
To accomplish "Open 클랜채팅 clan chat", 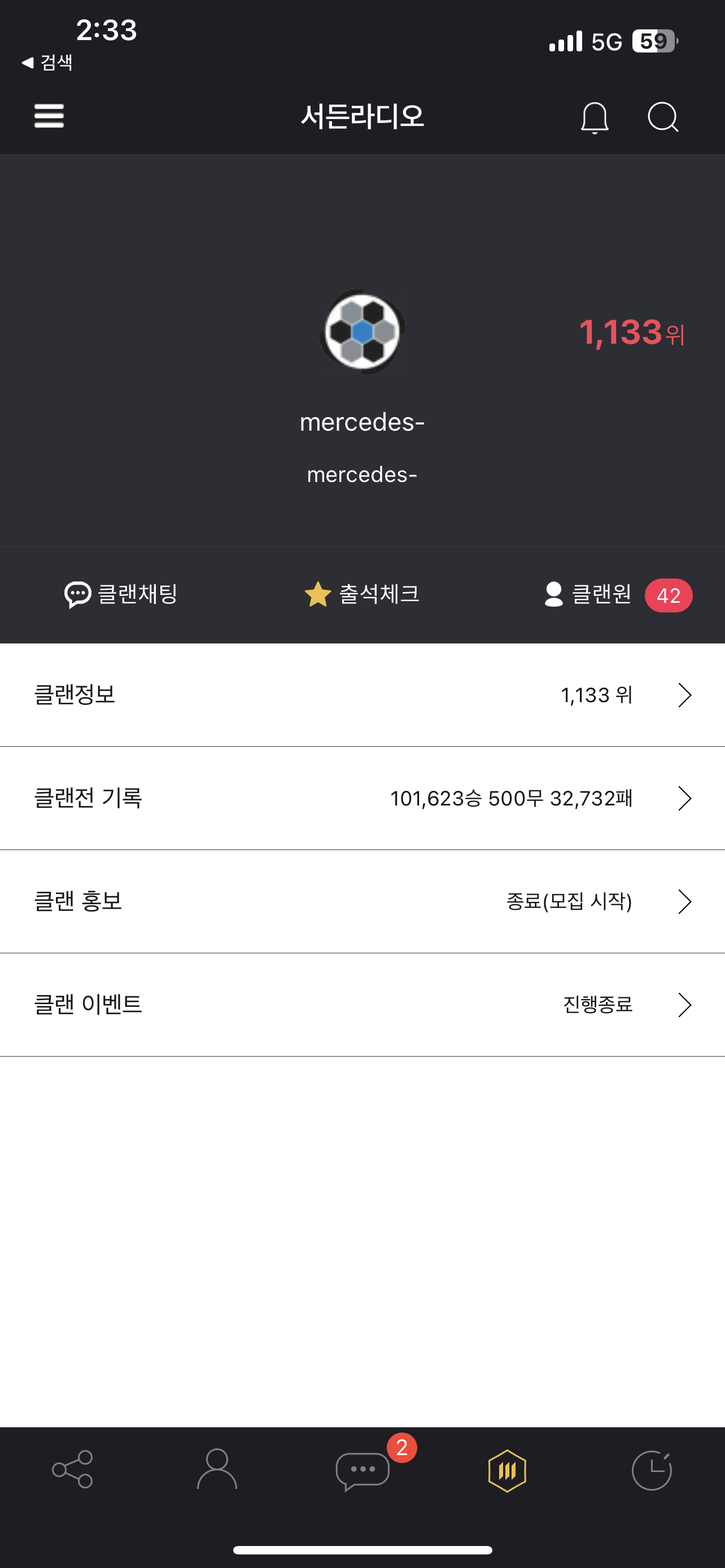I will 120,594.
